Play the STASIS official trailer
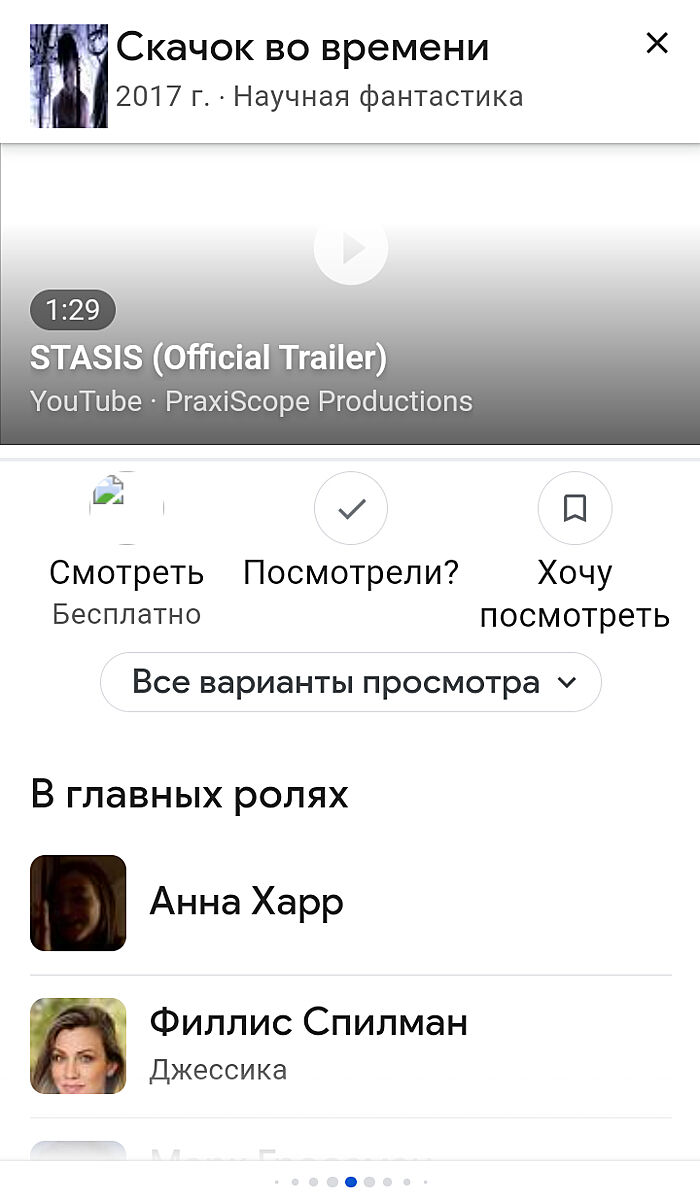 click(x=350, y=248)
